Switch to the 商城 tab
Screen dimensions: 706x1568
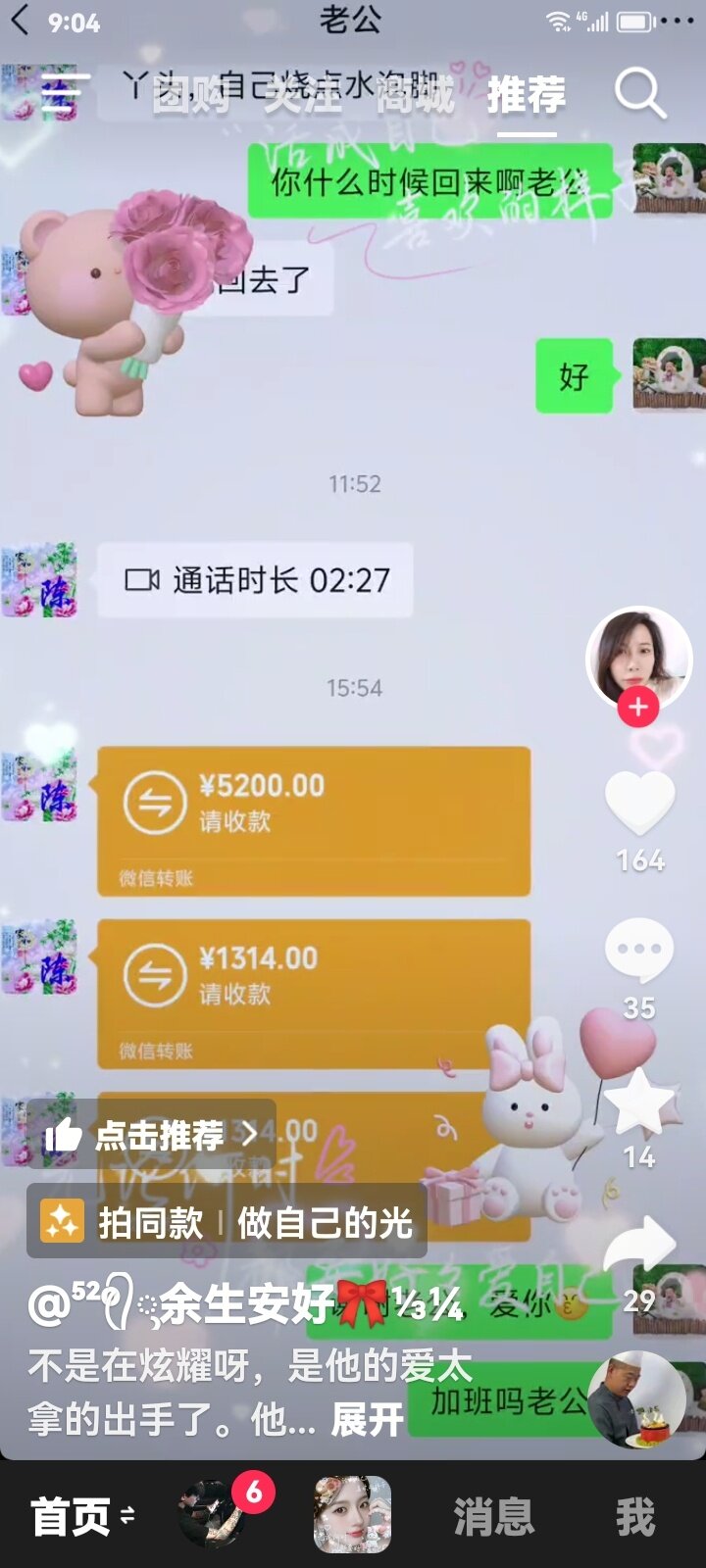coord(416,95)
